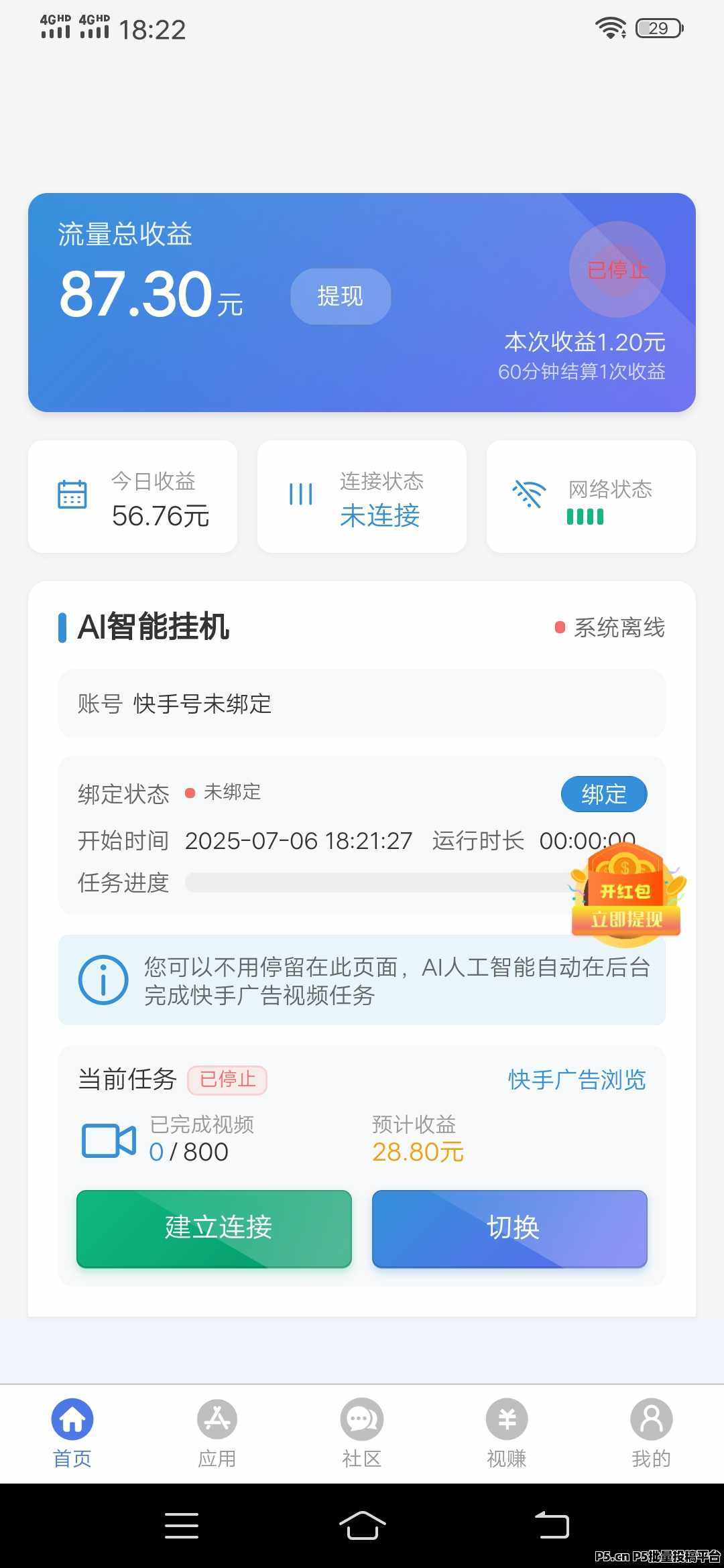
Task: Tap the 切换 switch button
Action: pos(509,1229)
